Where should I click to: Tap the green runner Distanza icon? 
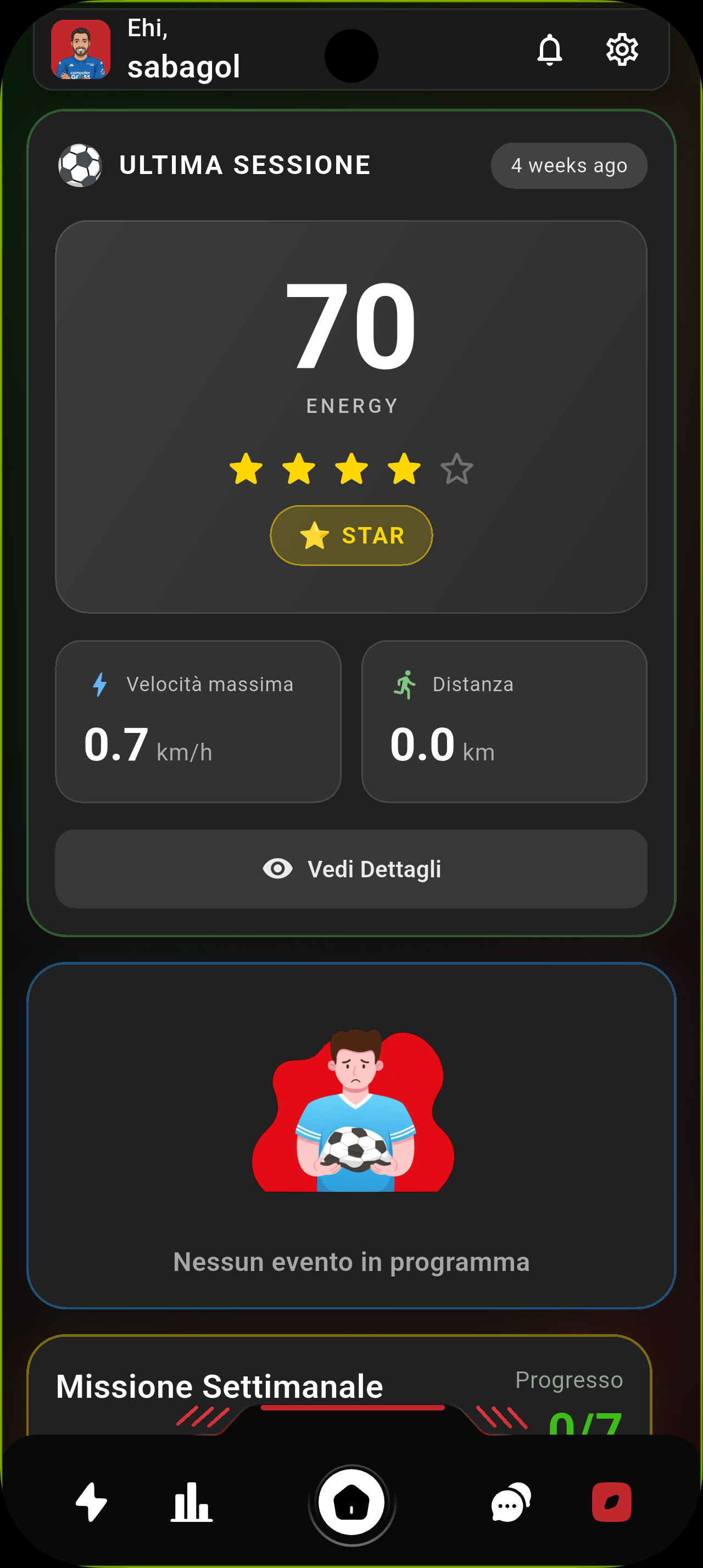pos(406,684)
